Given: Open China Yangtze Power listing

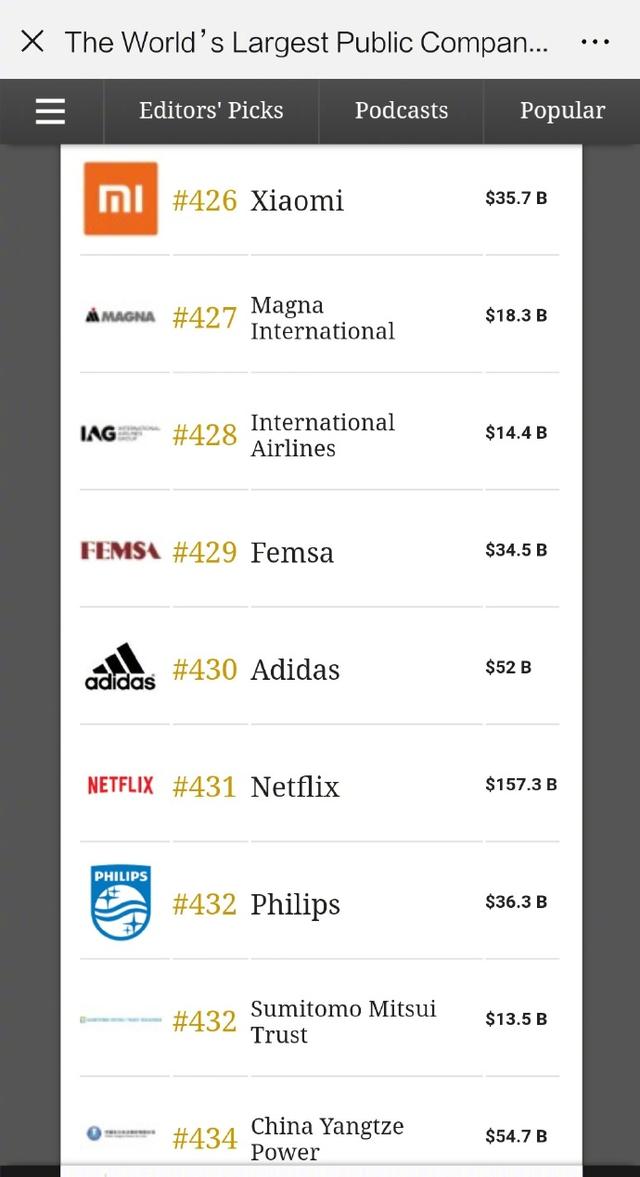Looking at the screenshot, I should tap(327, 1138).
